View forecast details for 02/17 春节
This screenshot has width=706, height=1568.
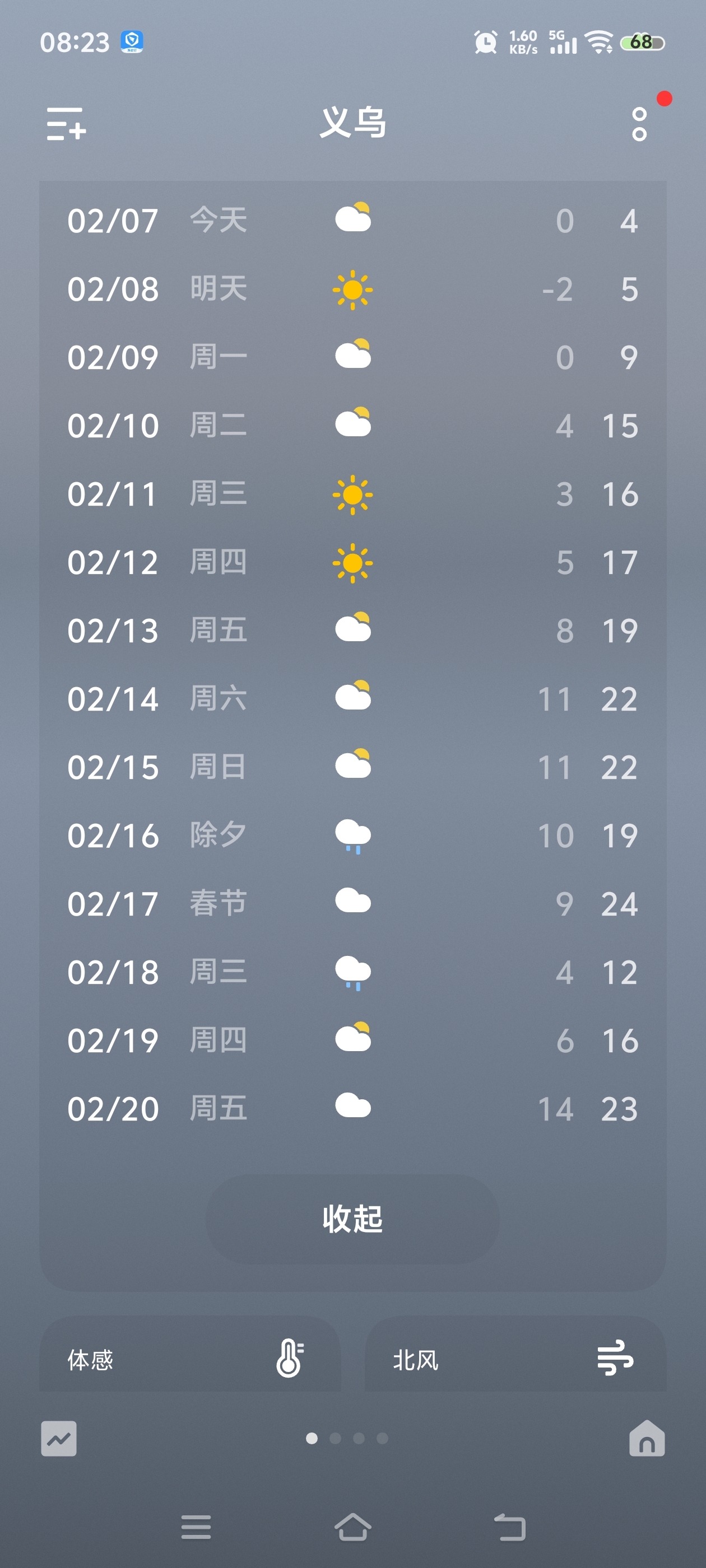point(352,903)
